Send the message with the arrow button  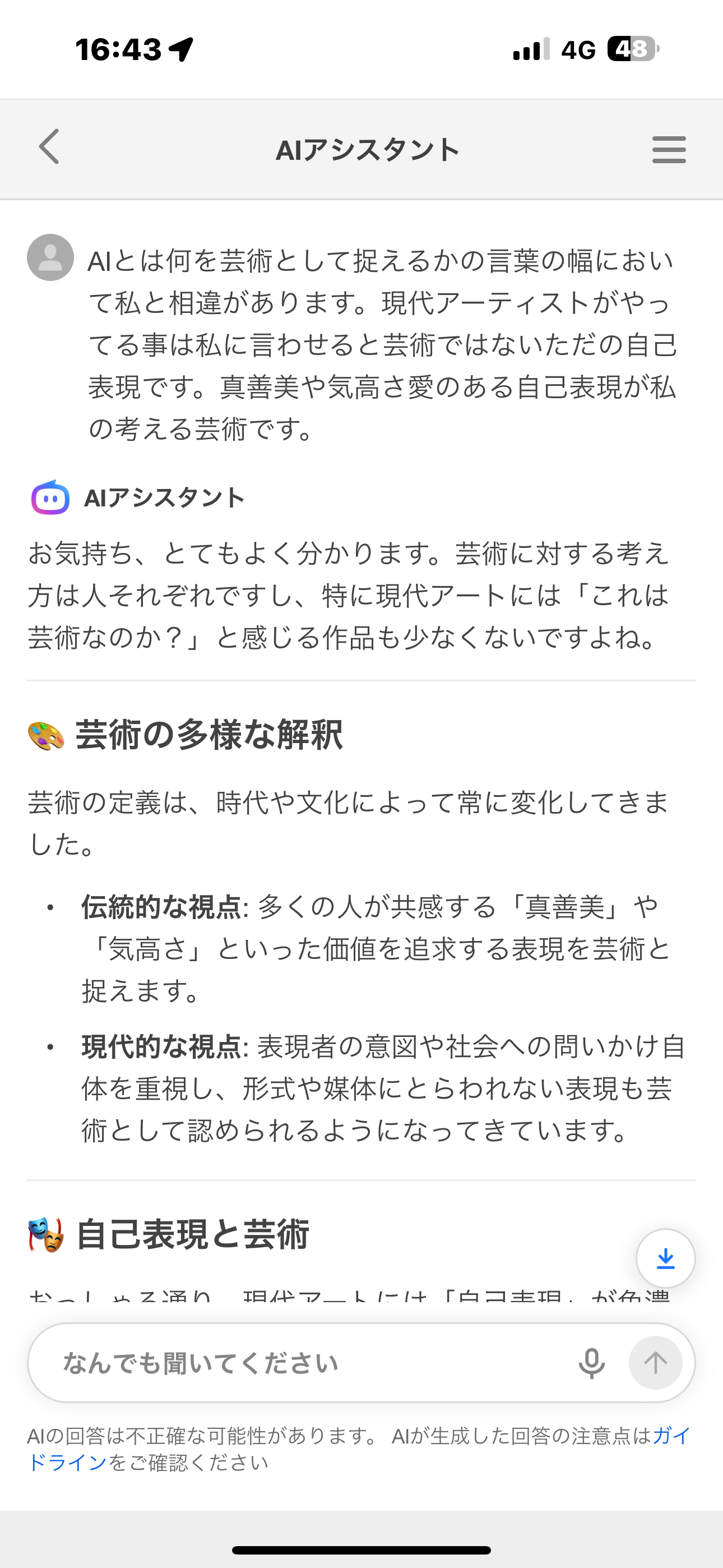coord(655,1363)
